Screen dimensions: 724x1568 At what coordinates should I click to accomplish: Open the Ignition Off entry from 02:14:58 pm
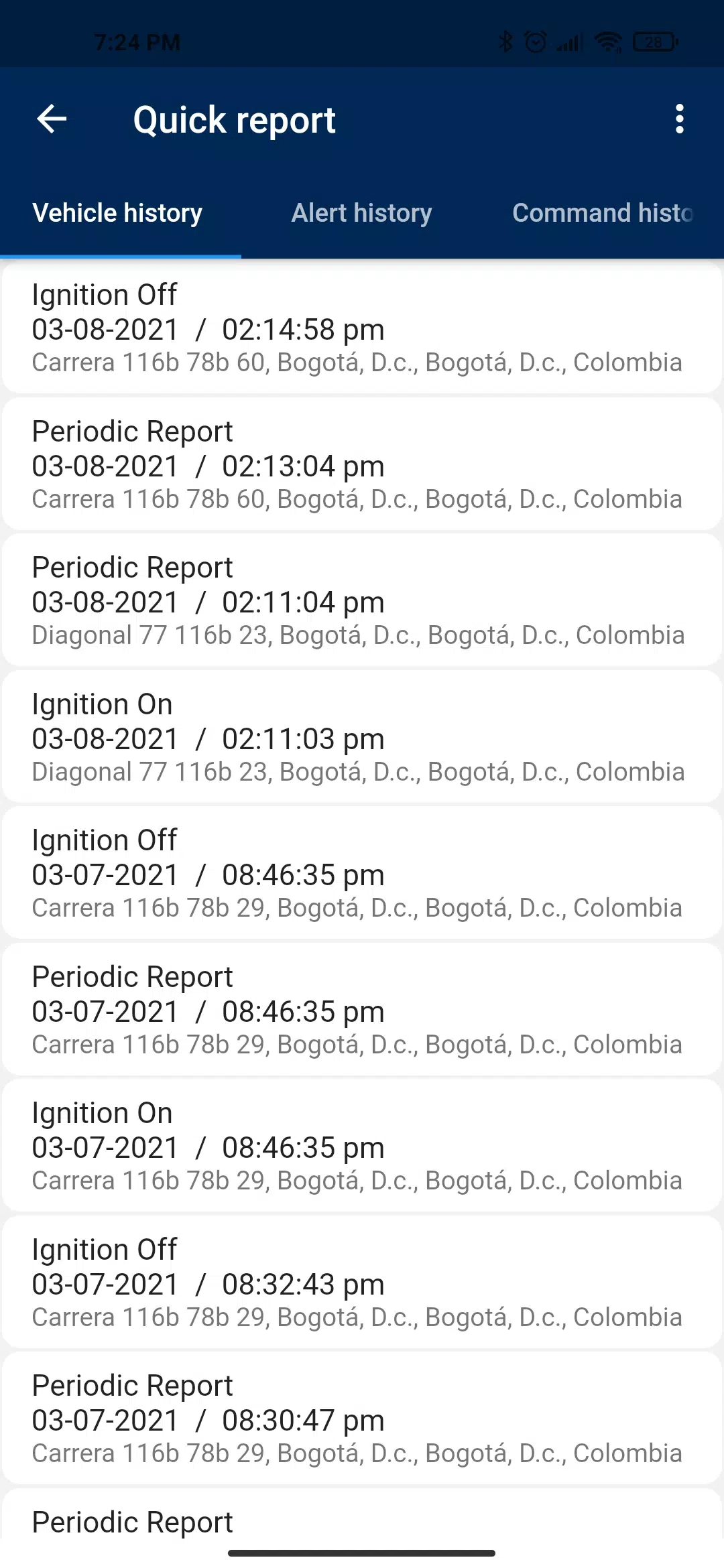click(362, 328)
